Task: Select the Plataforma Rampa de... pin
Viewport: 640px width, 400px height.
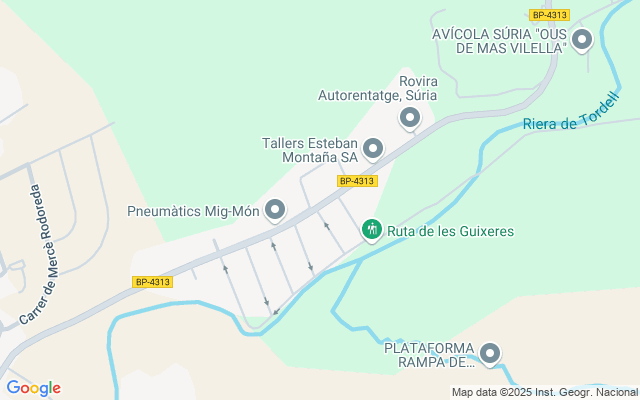Action: pos(490,353)
